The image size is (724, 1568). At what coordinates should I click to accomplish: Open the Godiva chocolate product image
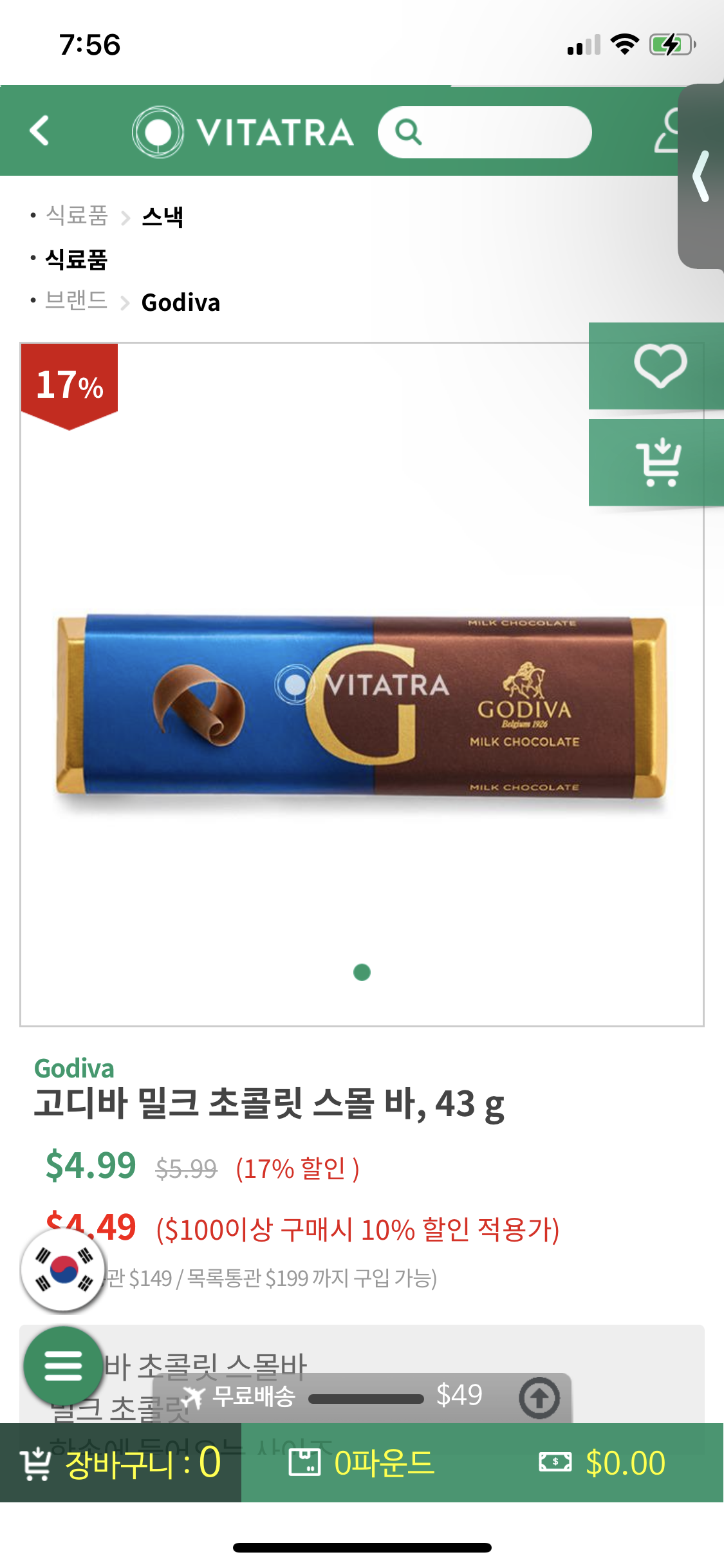click(362, 705)
